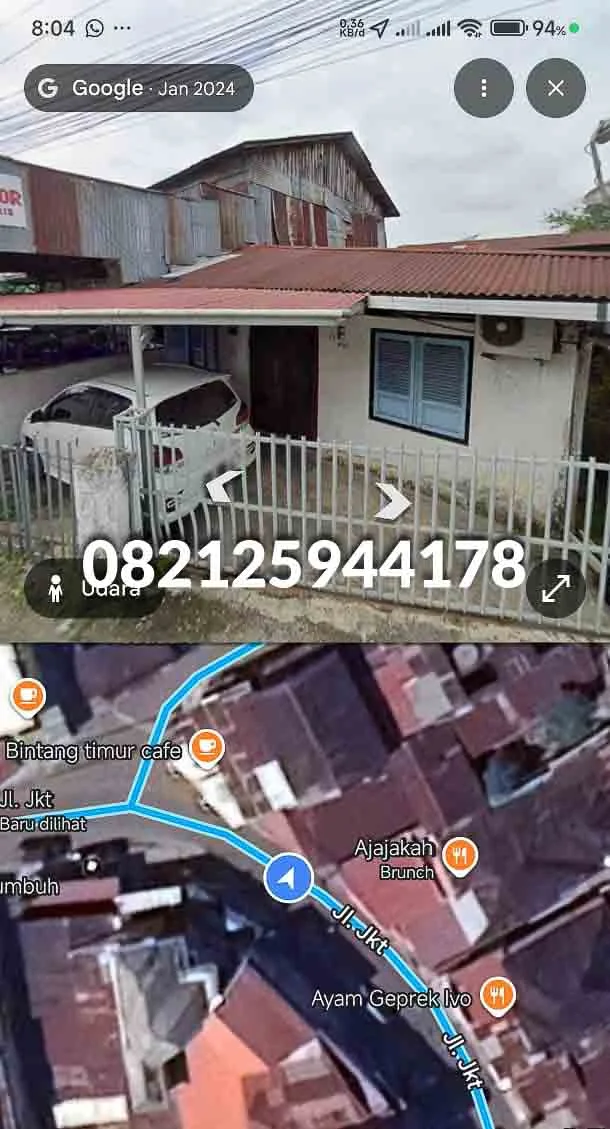Select the Ayam Geprek Ivo marker
The image size is (610, 1129).
click(x=497, y=995)
